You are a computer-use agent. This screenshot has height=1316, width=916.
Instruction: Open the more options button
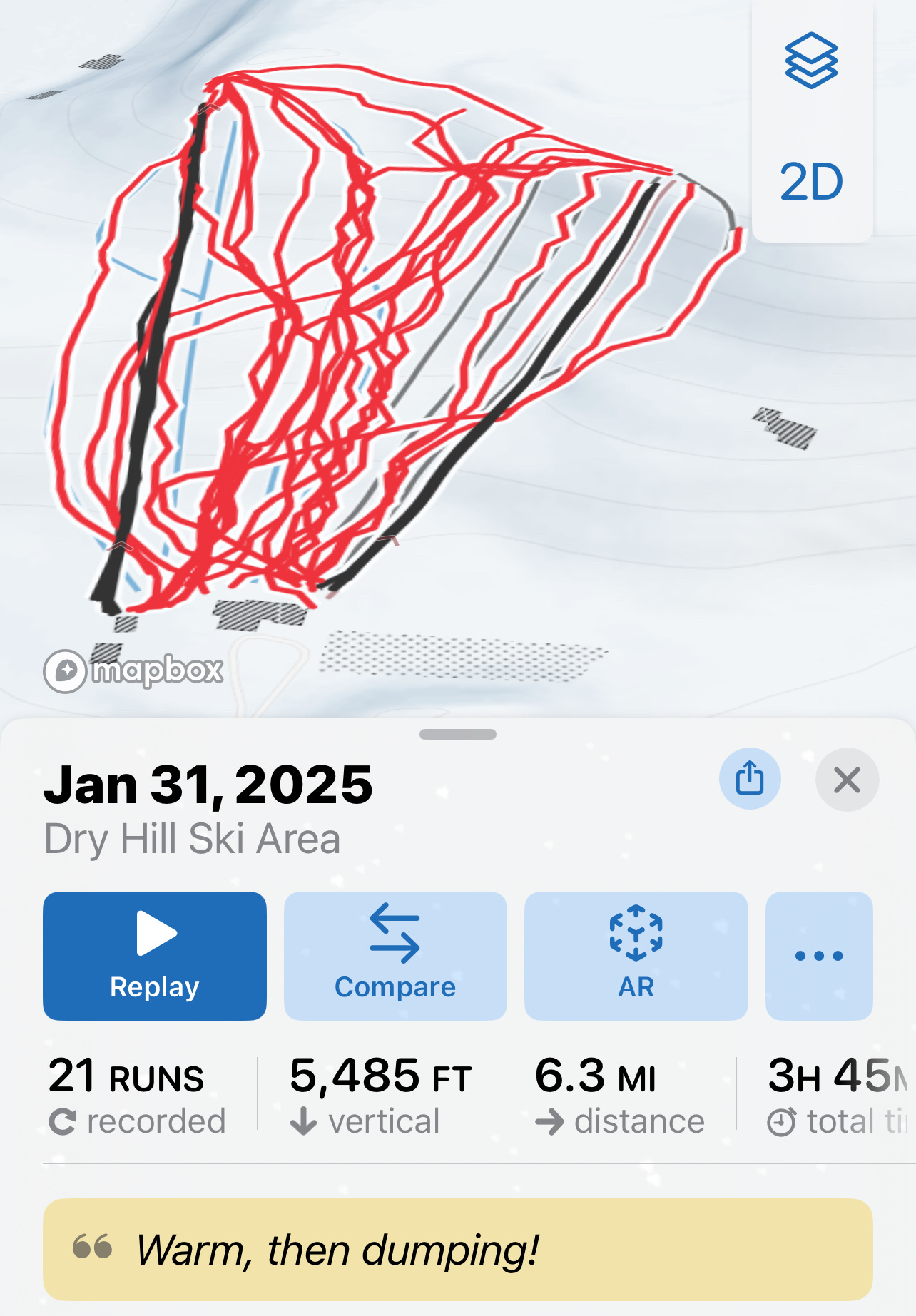point(818,955)
